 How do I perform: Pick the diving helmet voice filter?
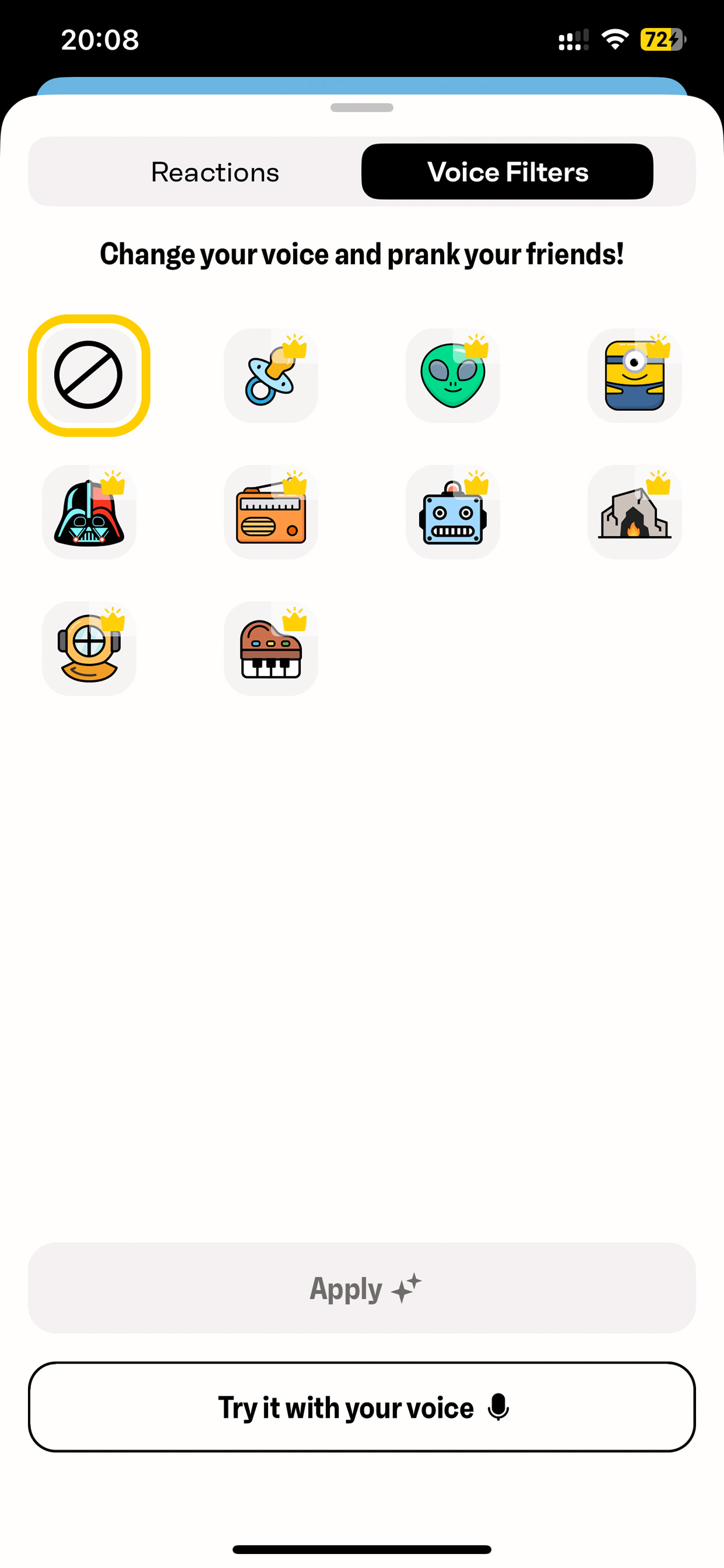[89, 648]
